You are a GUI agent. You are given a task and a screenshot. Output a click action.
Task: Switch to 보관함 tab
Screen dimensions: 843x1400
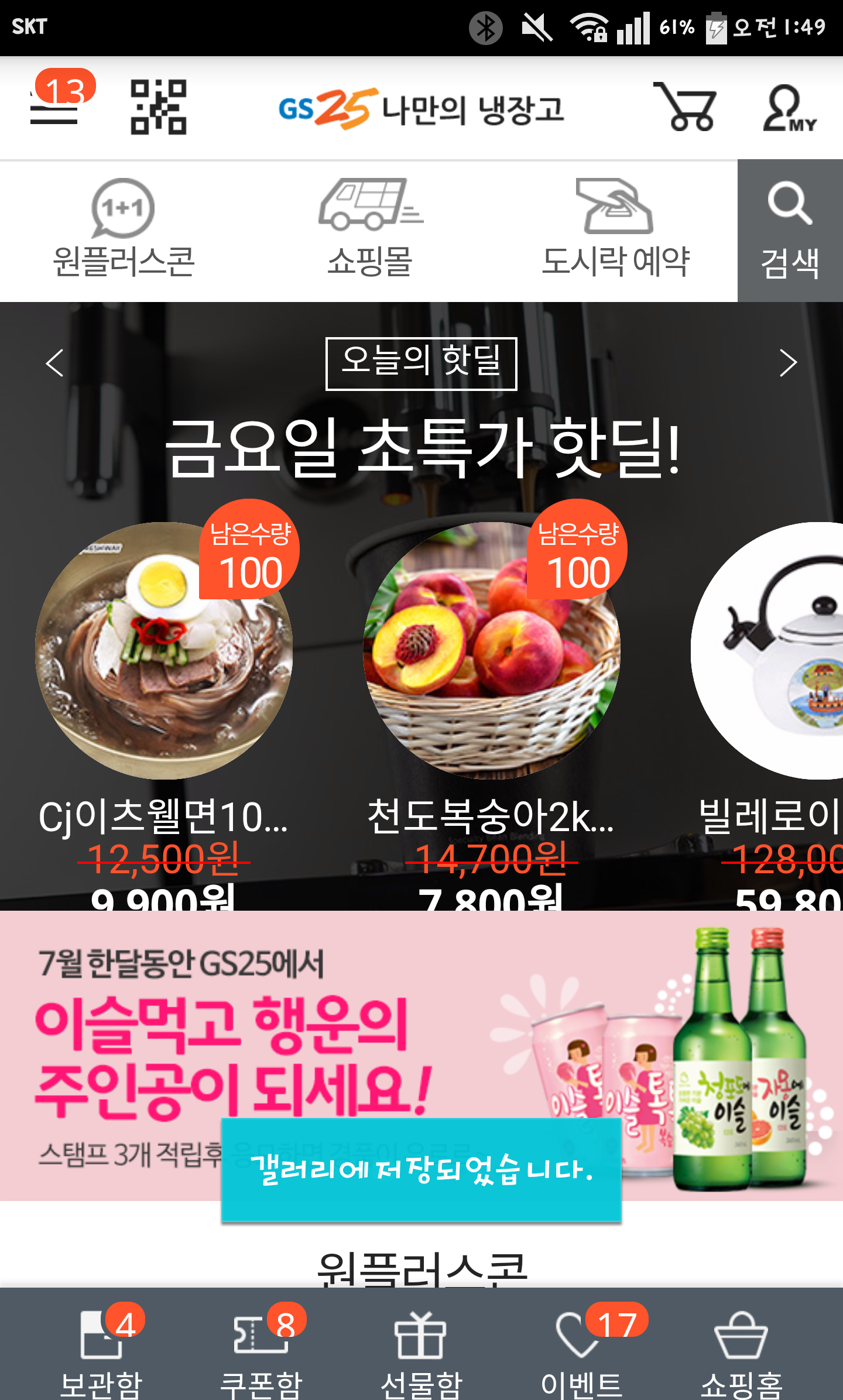(x=102, y=1350)
